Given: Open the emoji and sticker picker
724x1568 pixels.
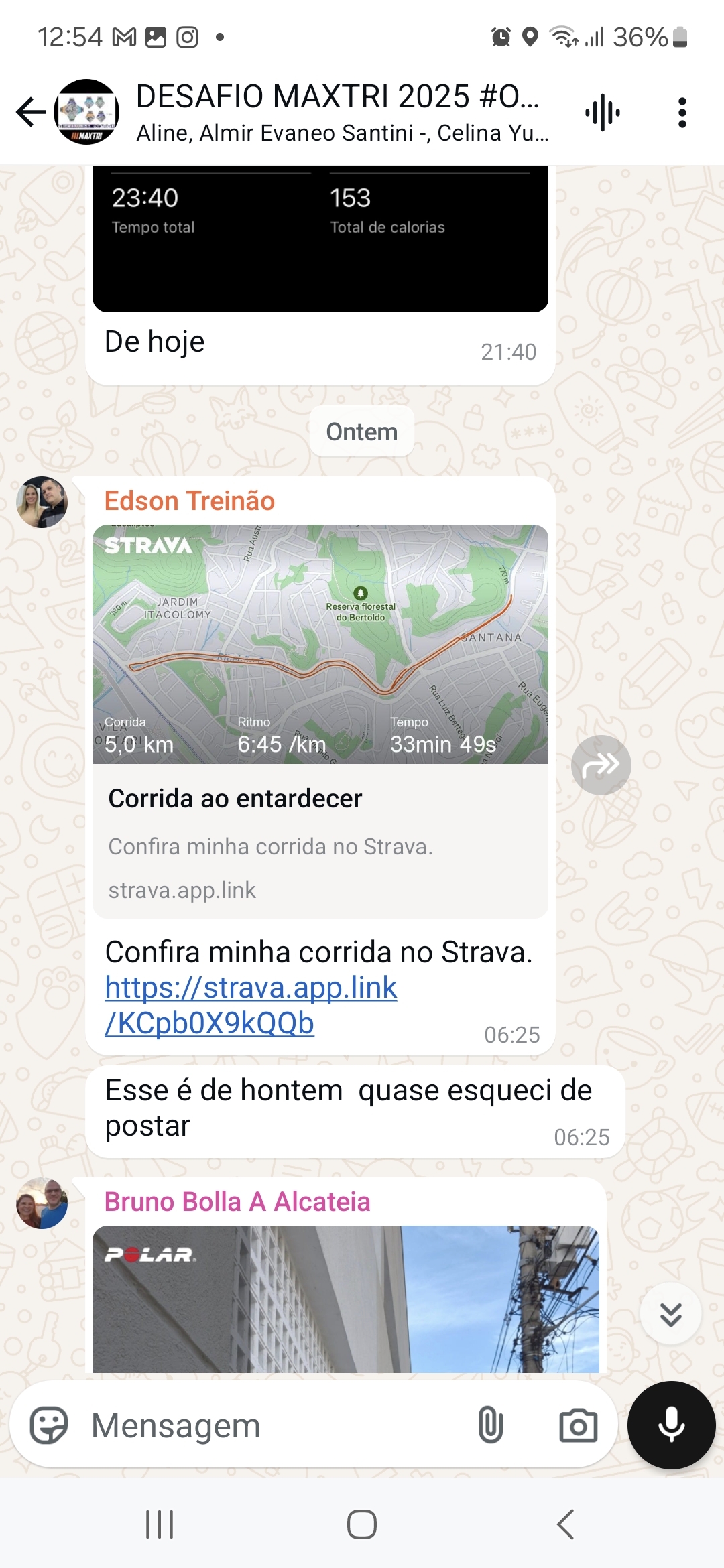Looking at the screenshot, I should 49,1425.
